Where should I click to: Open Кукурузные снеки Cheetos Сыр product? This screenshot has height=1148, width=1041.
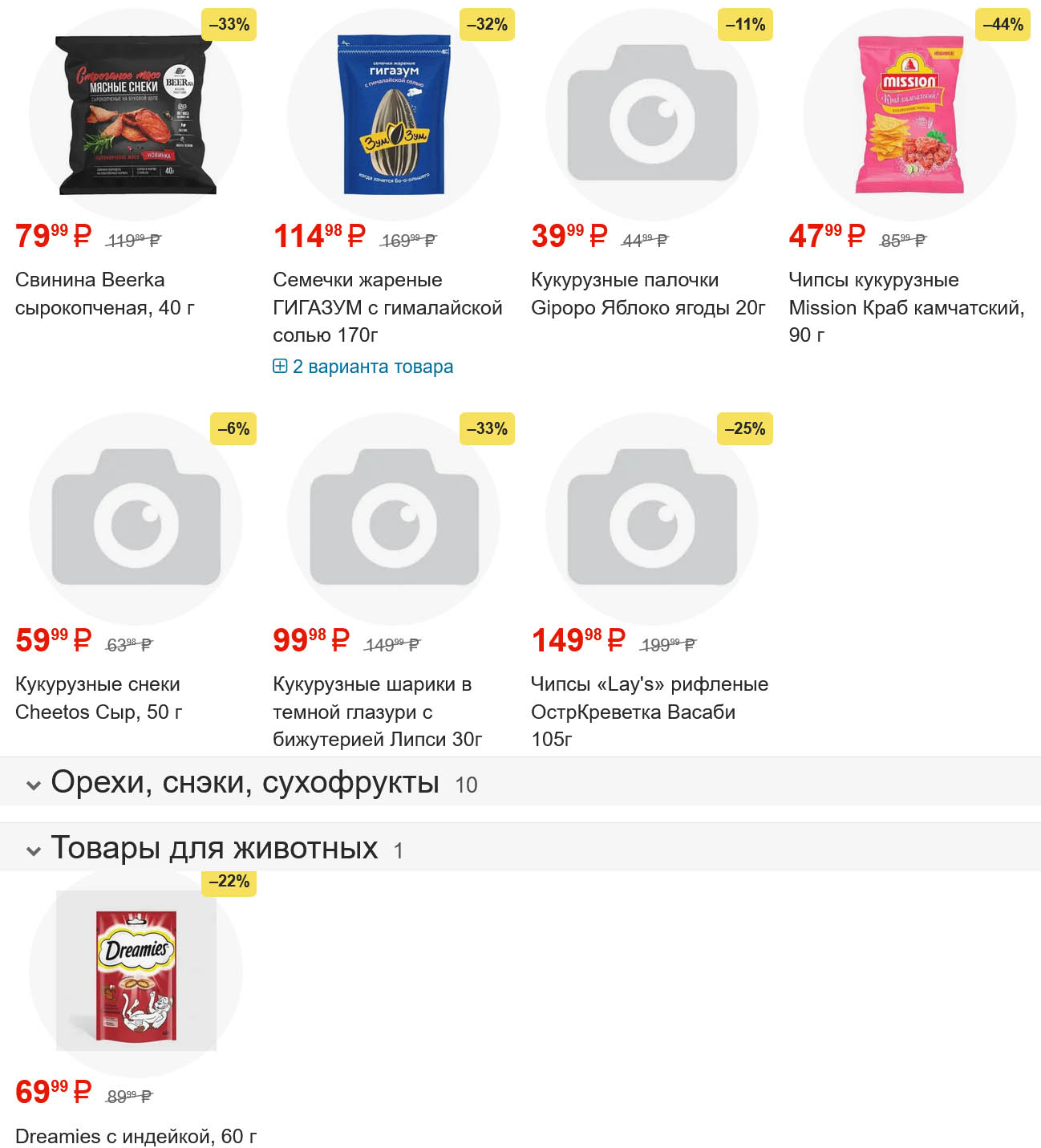tap(99, 698)
